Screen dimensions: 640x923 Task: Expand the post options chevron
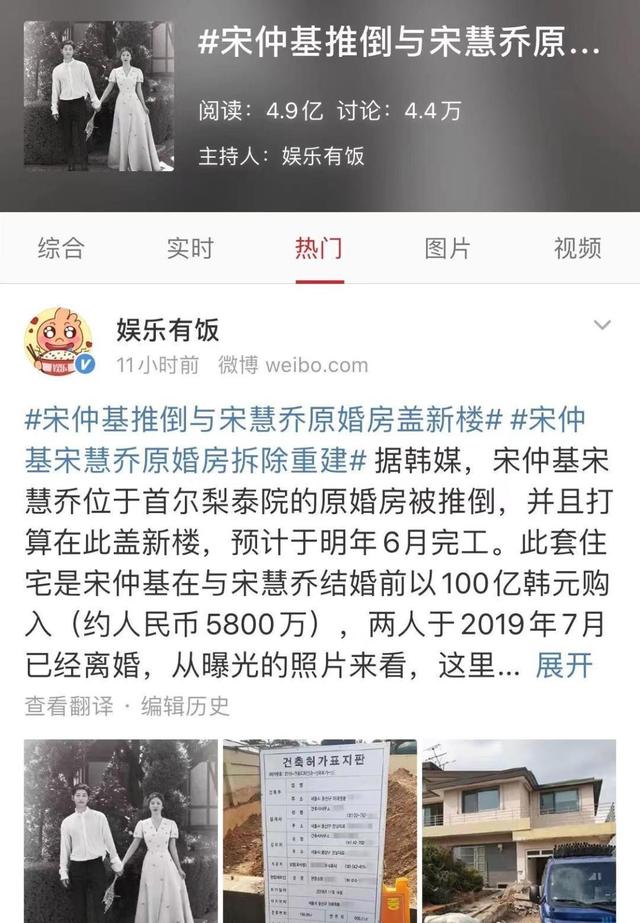602,326
